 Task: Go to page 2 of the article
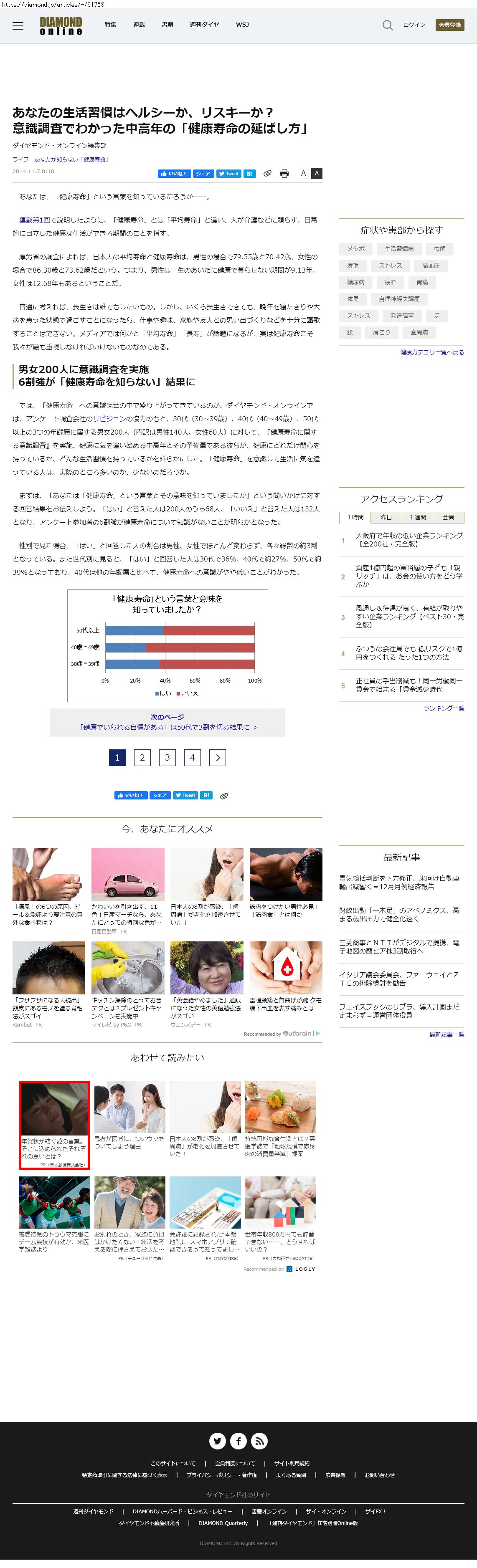tap(142, 757)
